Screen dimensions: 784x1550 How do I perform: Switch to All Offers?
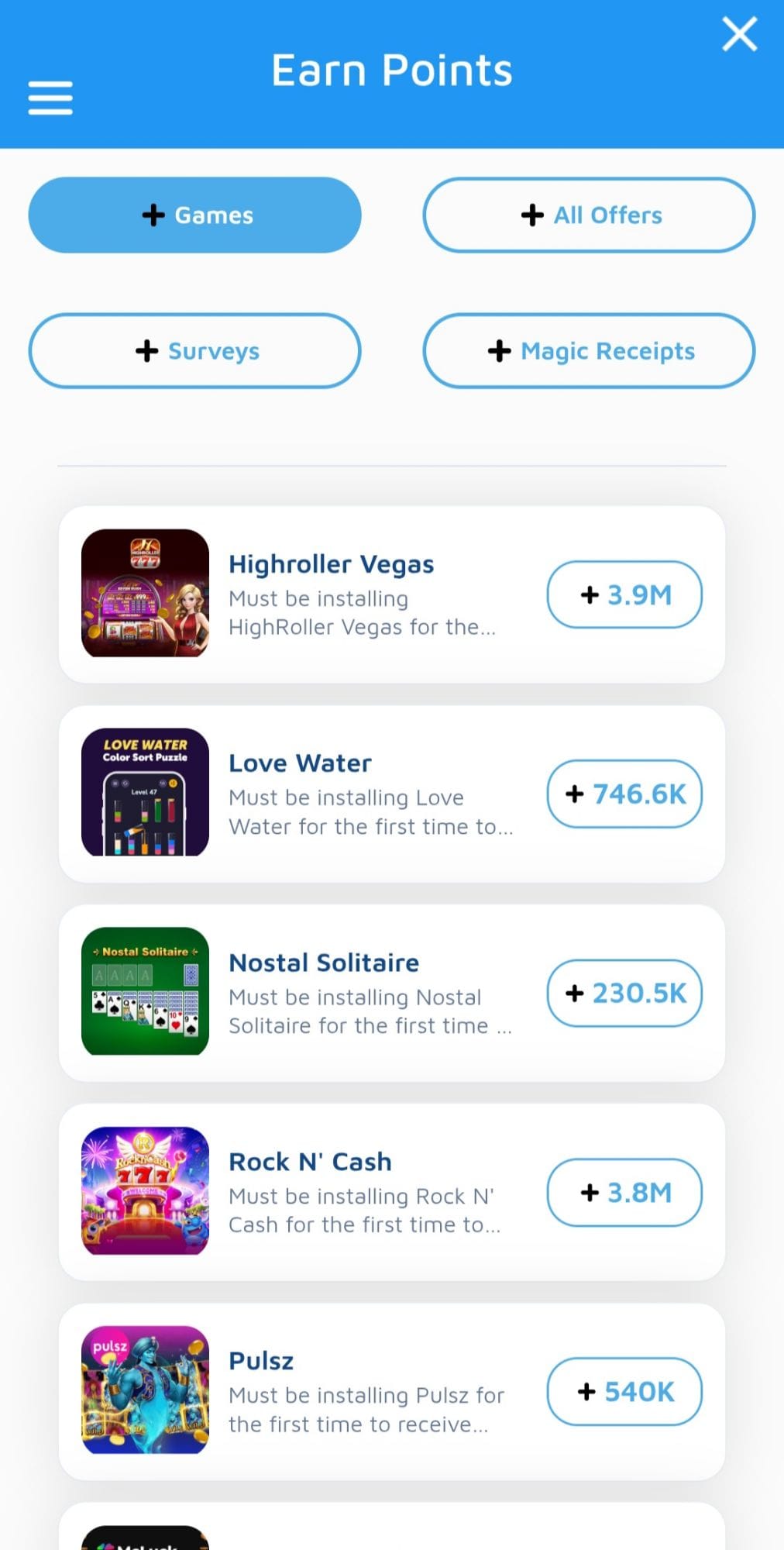click(589, 215)
